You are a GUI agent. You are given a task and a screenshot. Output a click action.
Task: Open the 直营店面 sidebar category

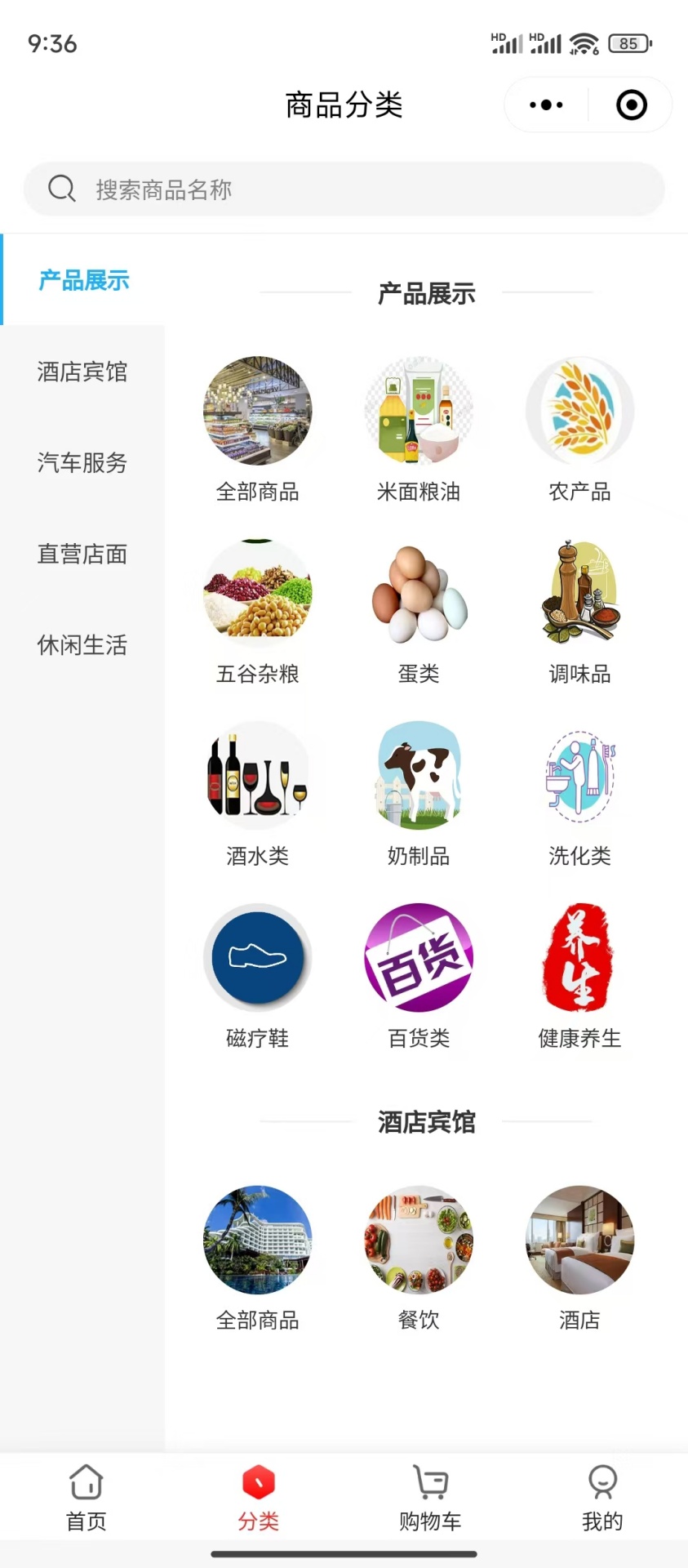82,555
